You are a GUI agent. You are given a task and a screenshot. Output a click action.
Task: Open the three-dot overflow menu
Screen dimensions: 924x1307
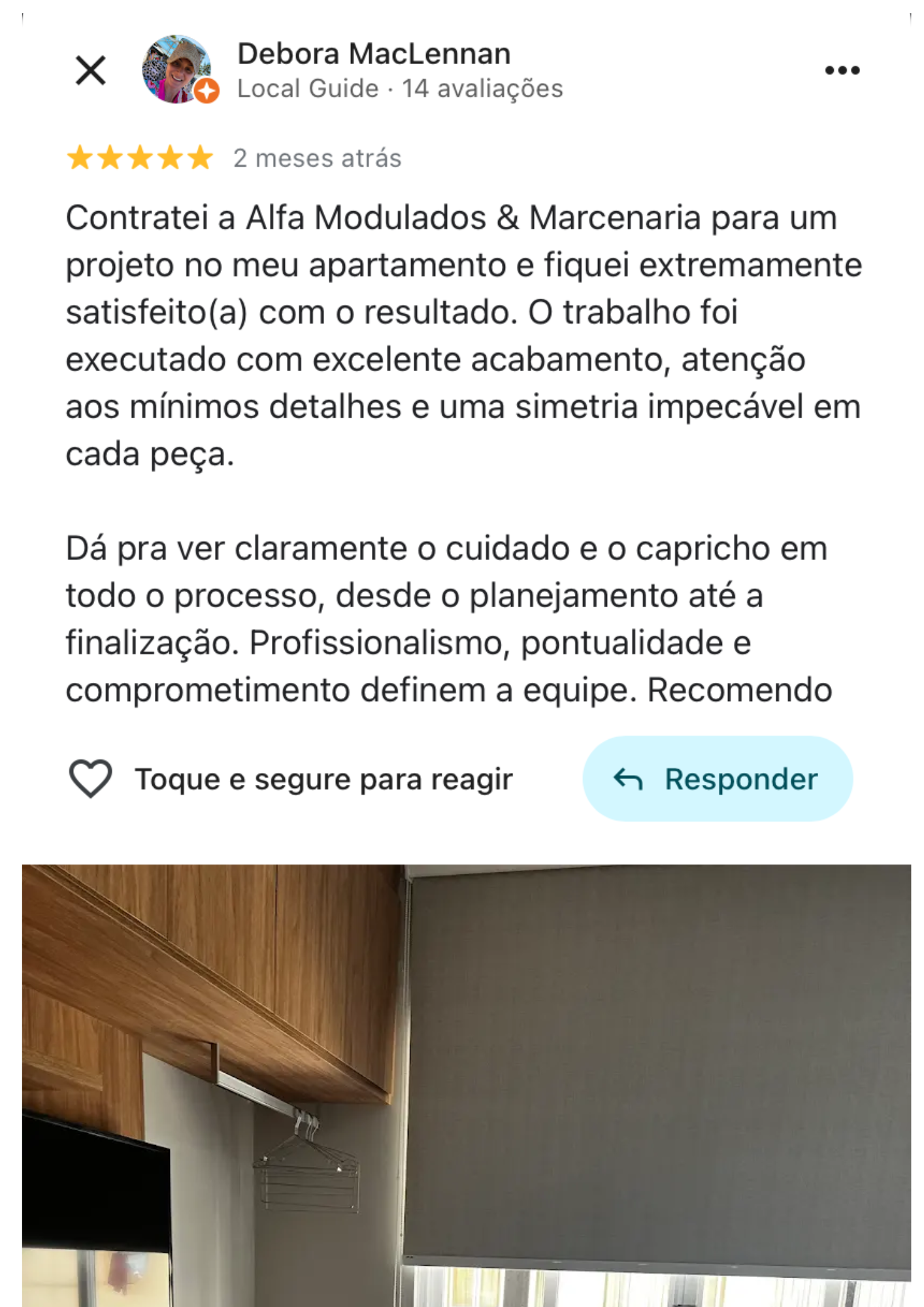click(842, 70)
